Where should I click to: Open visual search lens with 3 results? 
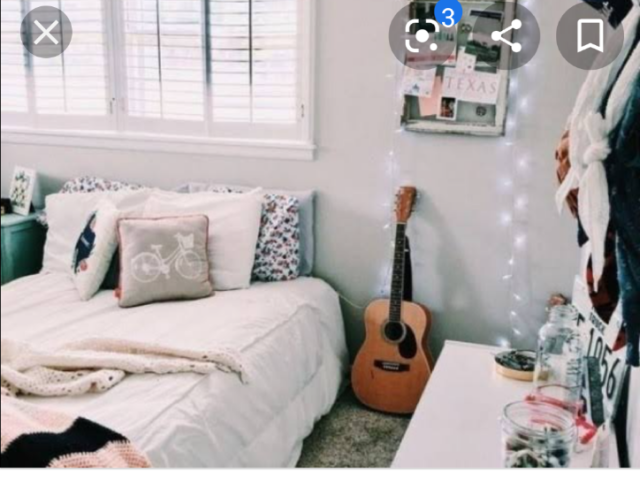pyautogui.click(x=422, y=36)
